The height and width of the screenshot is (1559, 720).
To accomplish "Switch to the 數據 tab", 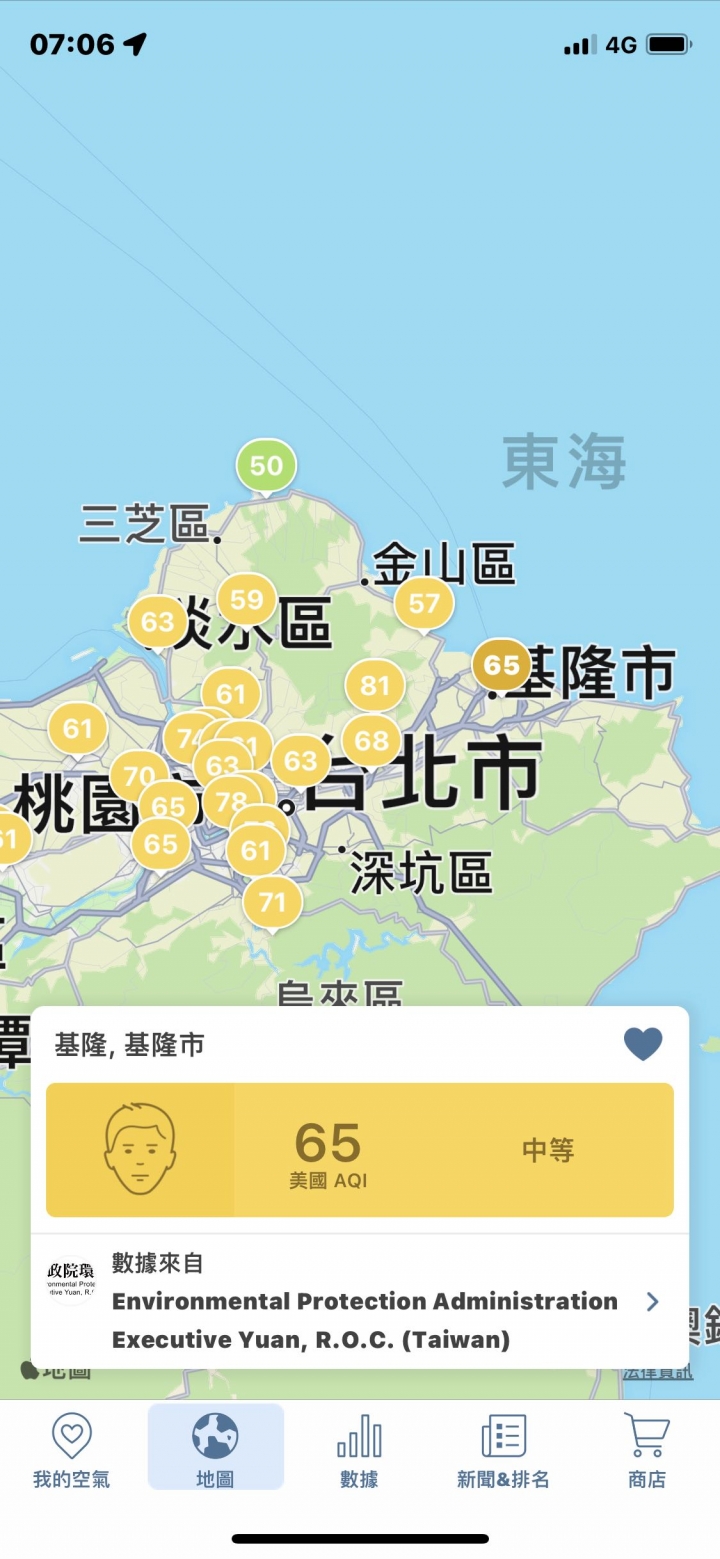I will tap(359, 1449).
